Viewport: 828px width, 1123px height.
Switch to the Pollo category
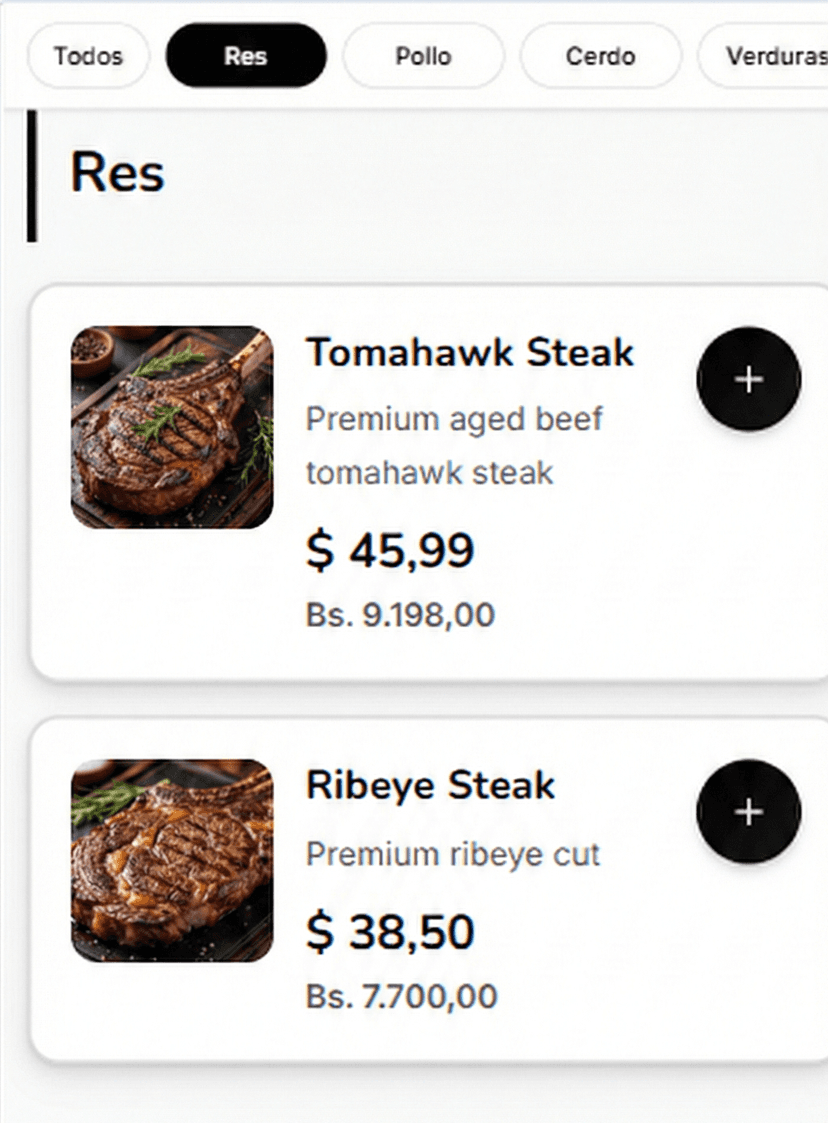[x=423, y=56]
